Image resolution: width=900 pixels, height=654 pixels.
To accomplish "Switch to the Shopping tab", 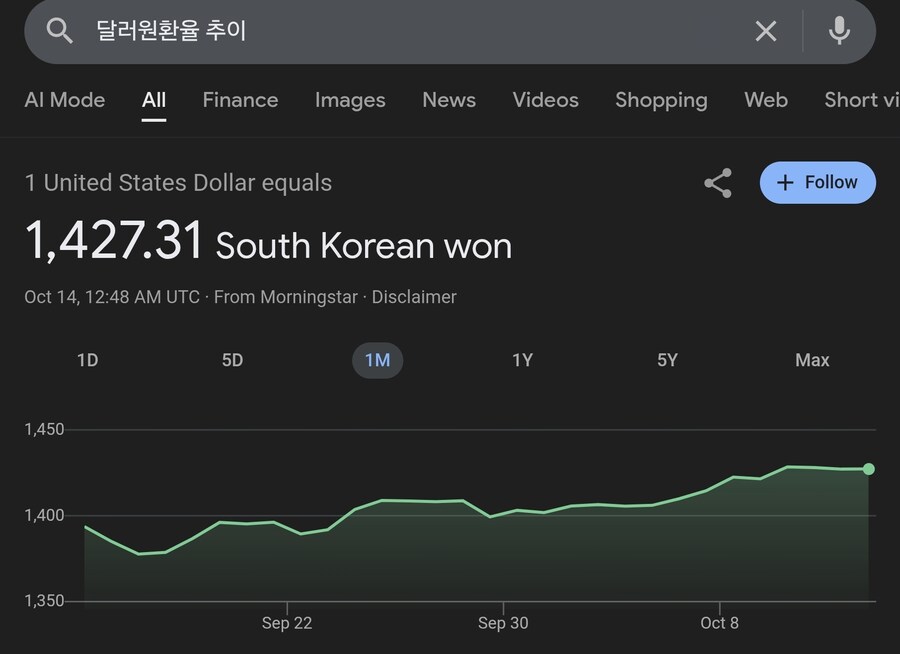I will click(x=661, y=100).
